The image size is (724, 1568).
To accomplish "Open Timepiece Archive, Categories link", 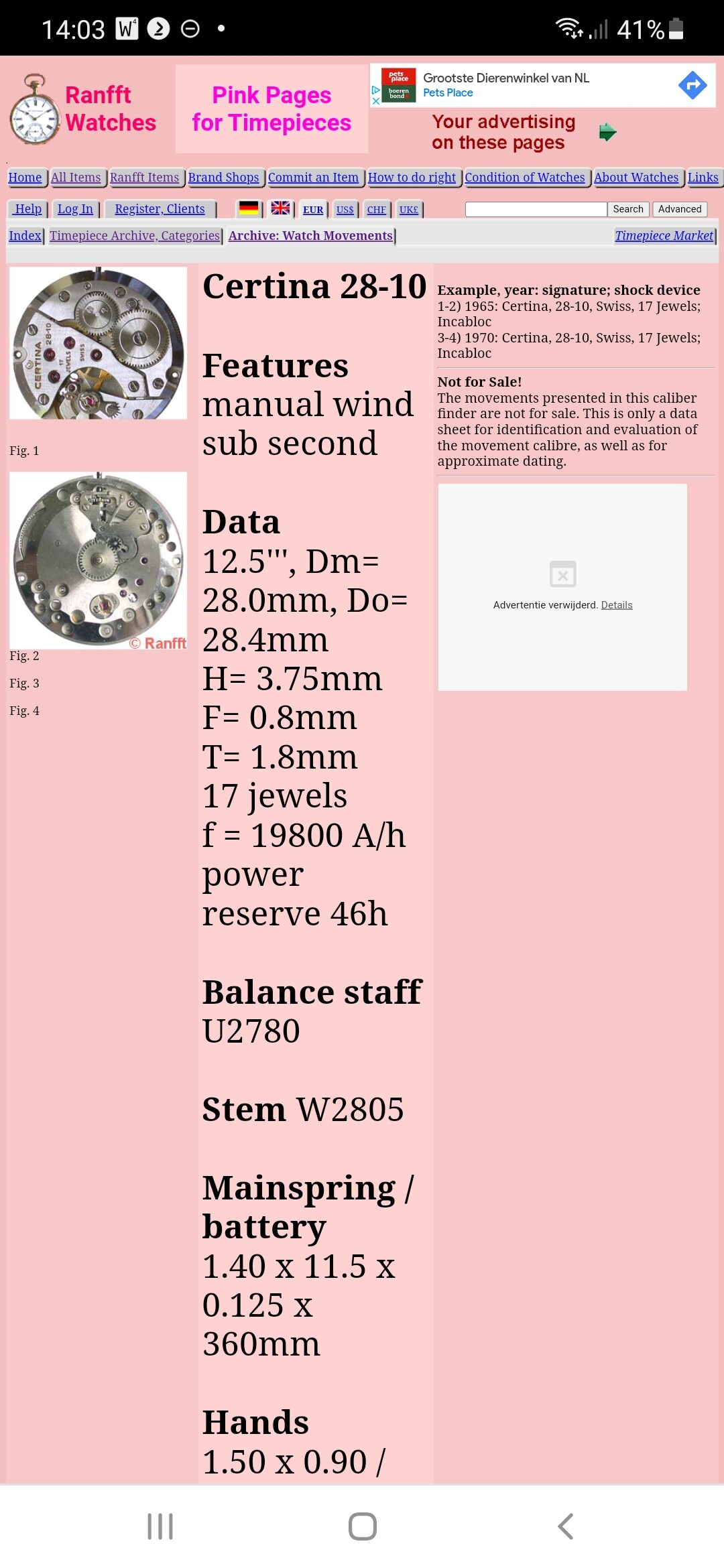I will click(135, 236).
